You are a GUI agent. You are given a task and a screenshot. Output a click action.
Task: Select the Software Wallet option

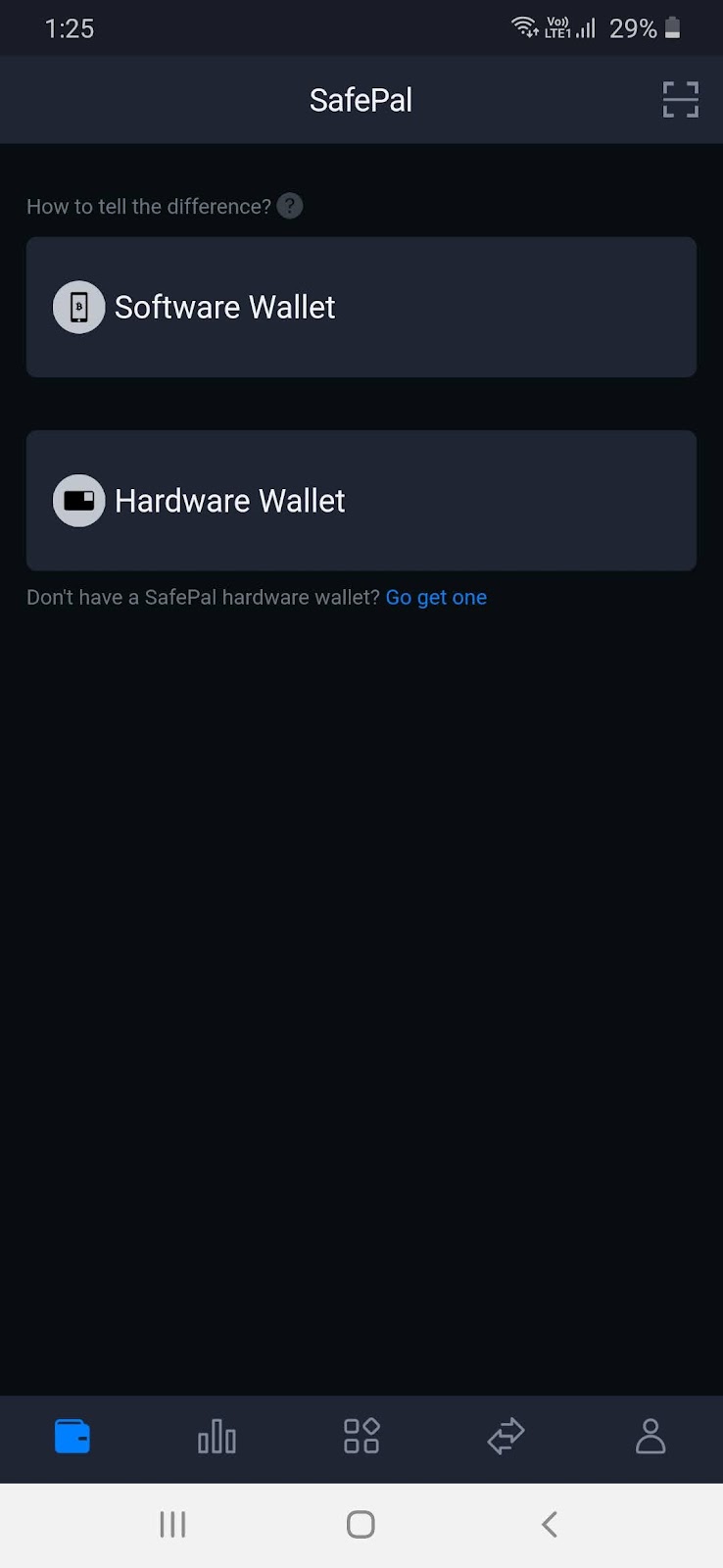coord(361,307)
